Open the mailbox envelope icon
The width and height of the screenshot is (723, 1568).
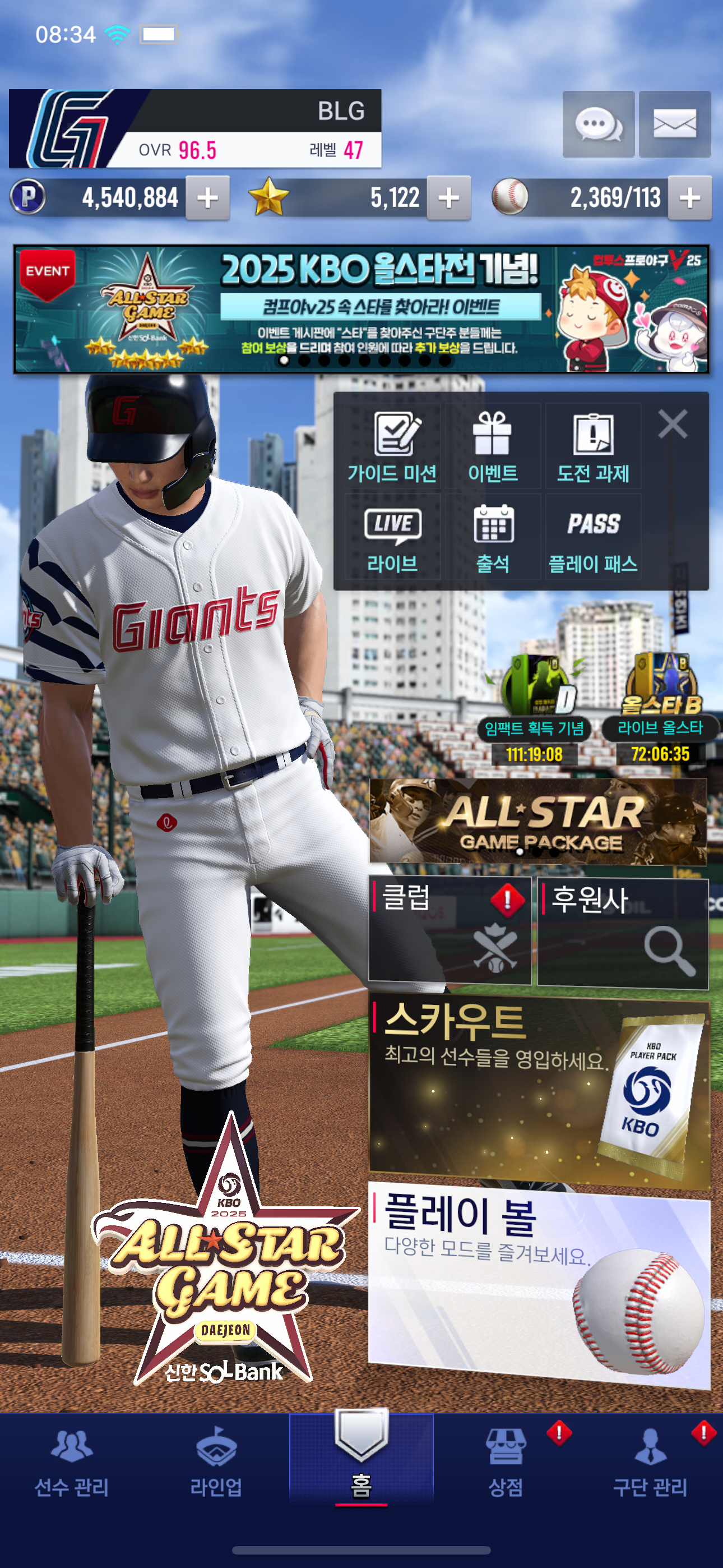(x=674, y=125)
